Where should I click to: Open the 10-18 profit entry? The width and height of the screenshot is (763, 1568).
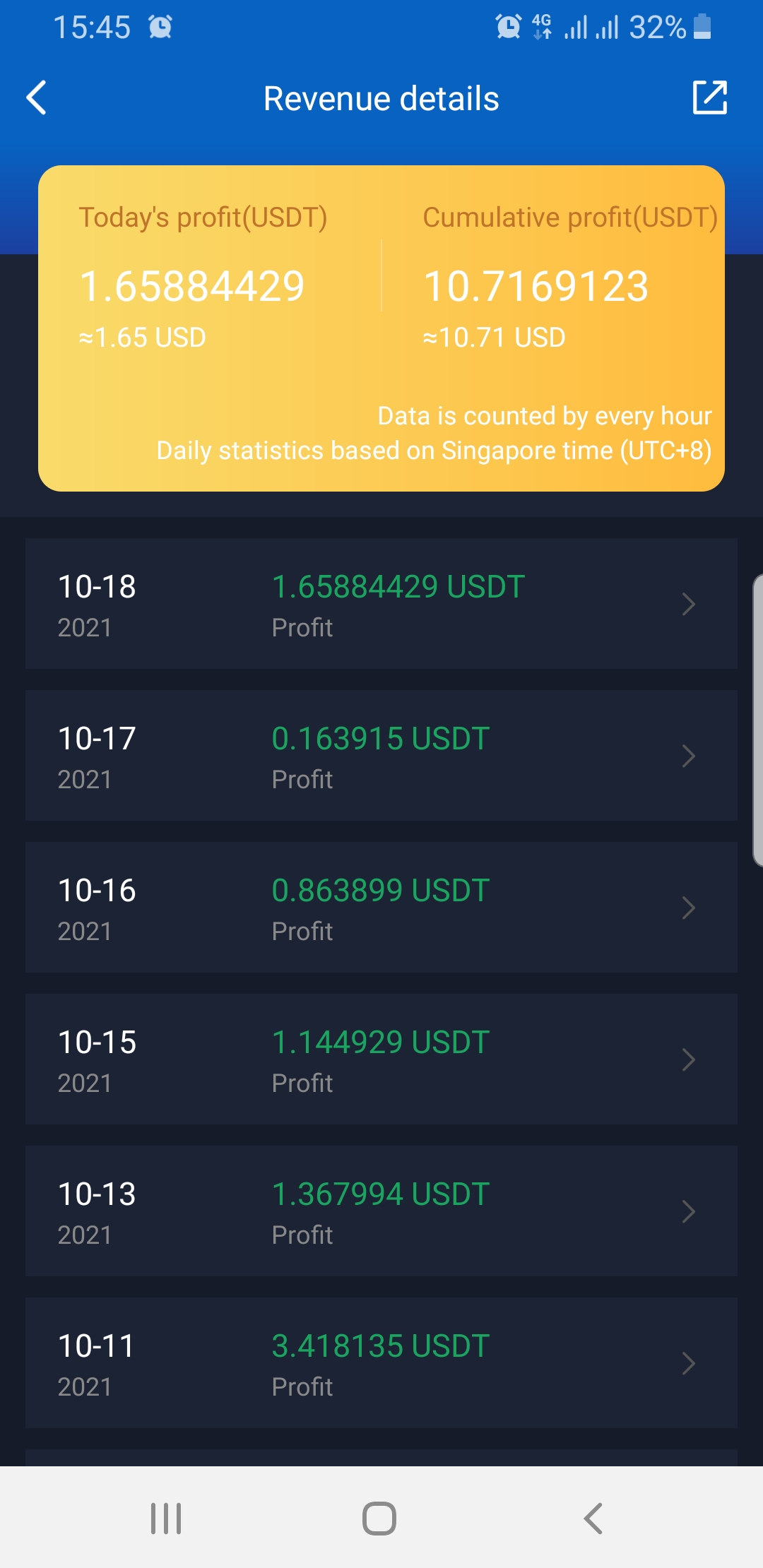[x=381, y=604]
